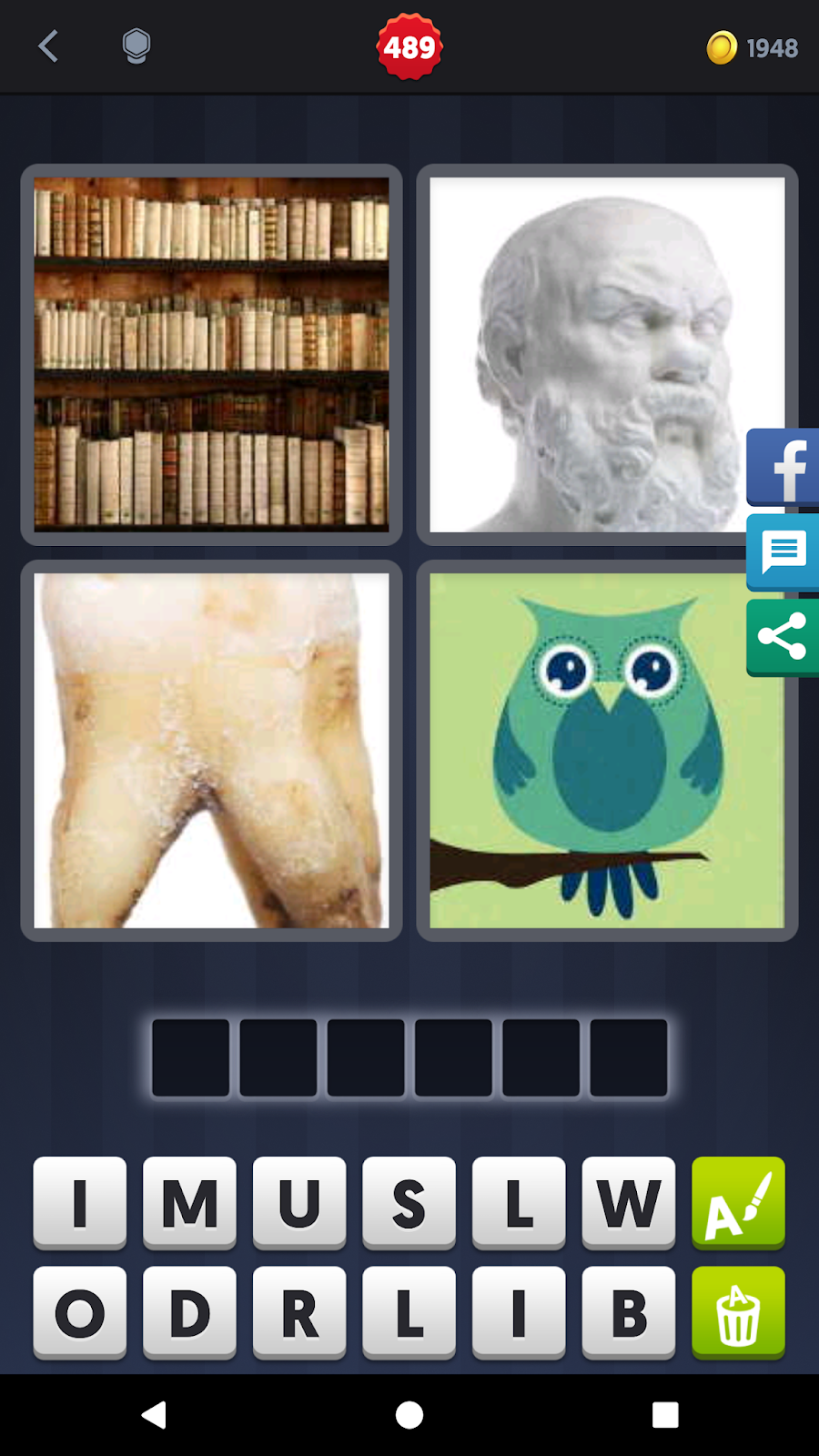Image resolution: width=819 pixels, height=1456 pixels.
Task: Tap the blue message share icon
Action: tap(784, 551)
